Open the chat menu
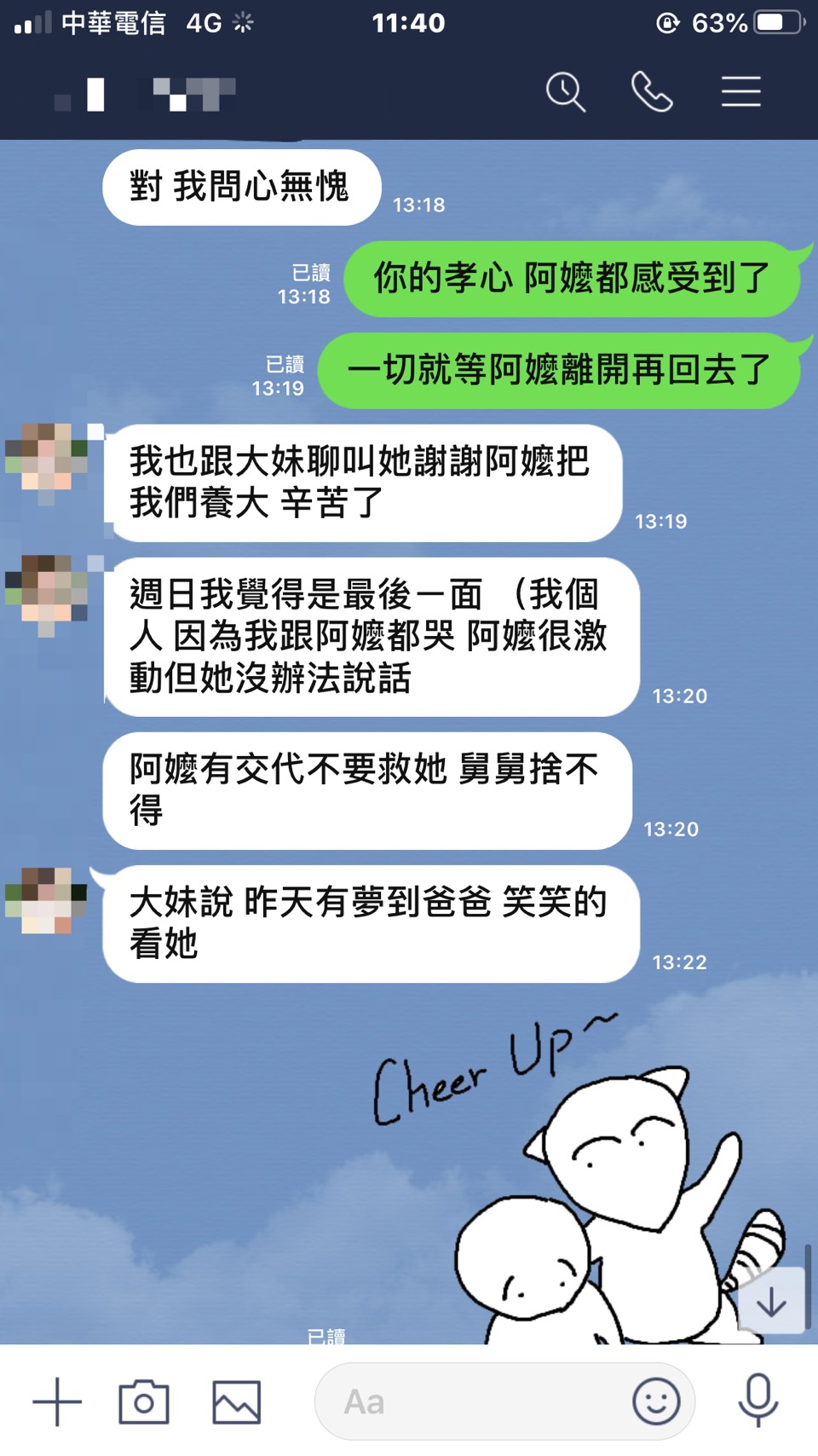818x1456 pixels. click(740, 92)
